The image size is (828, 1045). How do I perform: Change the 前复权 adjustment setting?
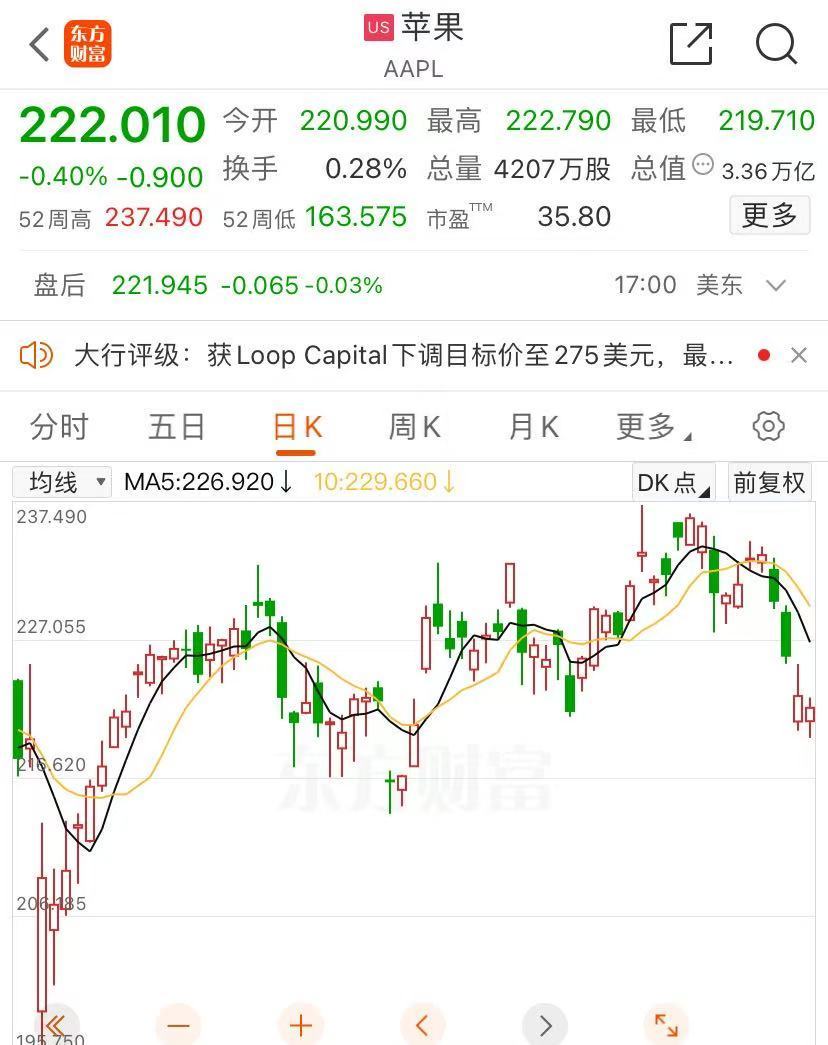click(768, 482)
